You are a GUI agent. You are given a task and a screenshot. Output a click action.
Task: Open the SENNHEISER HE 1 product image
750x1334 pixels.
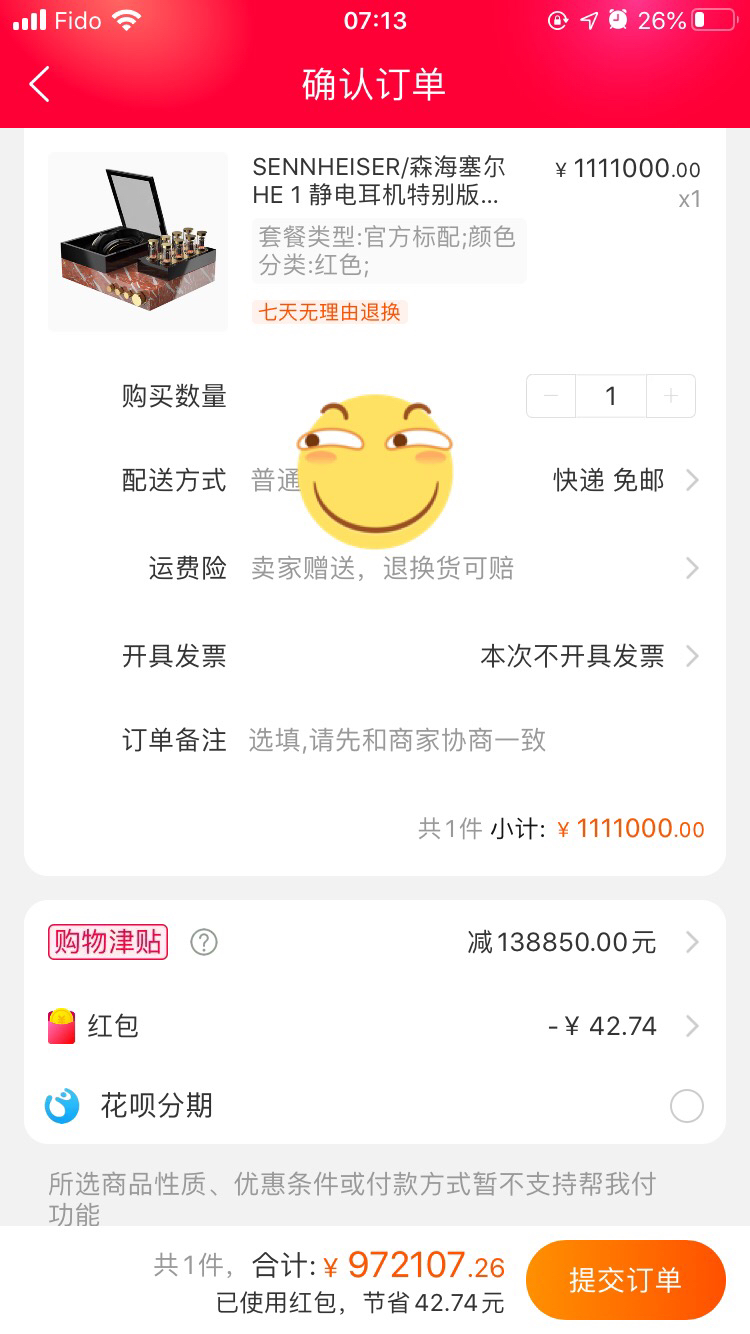[x=138, y=241]
